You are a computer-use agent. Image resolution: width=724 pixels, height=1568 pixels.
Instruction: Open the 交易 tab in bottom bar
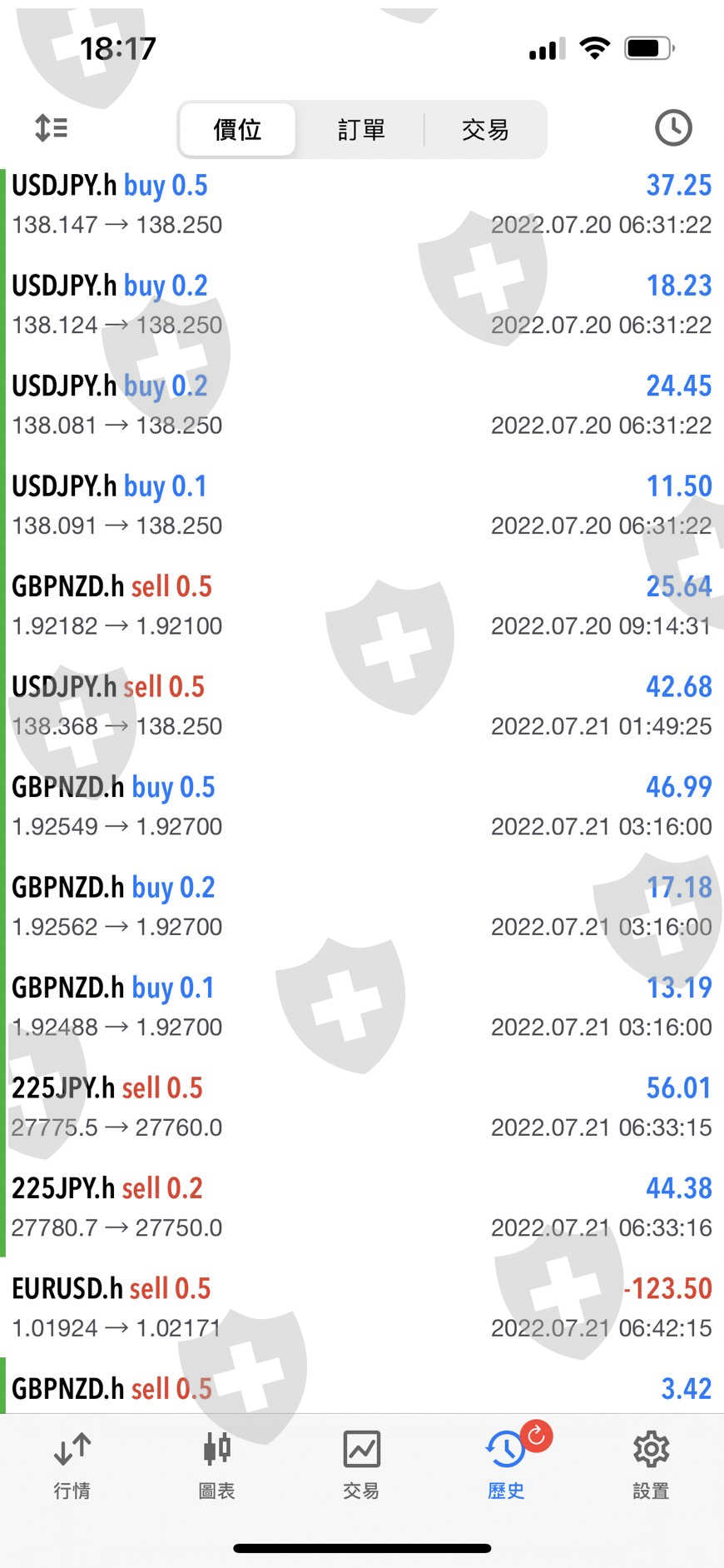[361, 1466]
